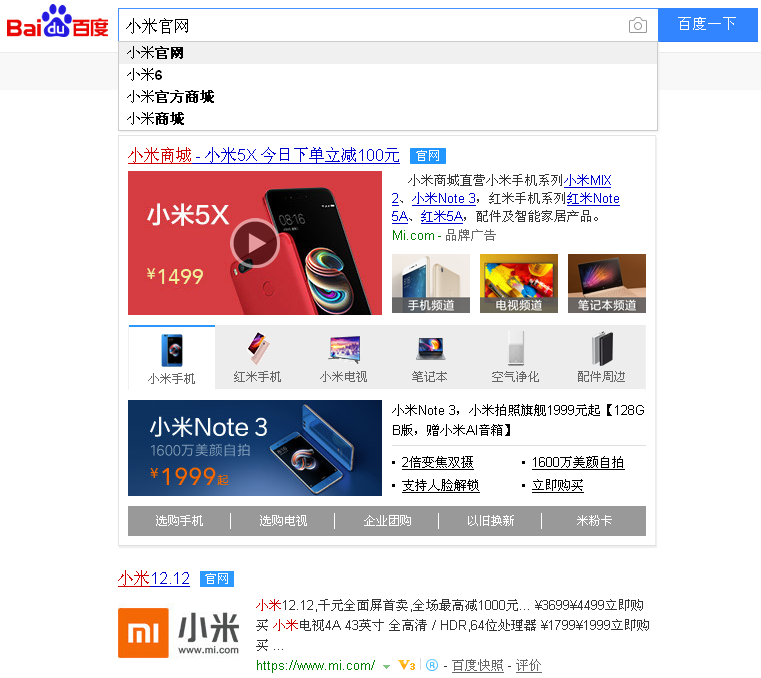Open the 手机频道 tile
761x678 pixels.
[x=431, y=283]
